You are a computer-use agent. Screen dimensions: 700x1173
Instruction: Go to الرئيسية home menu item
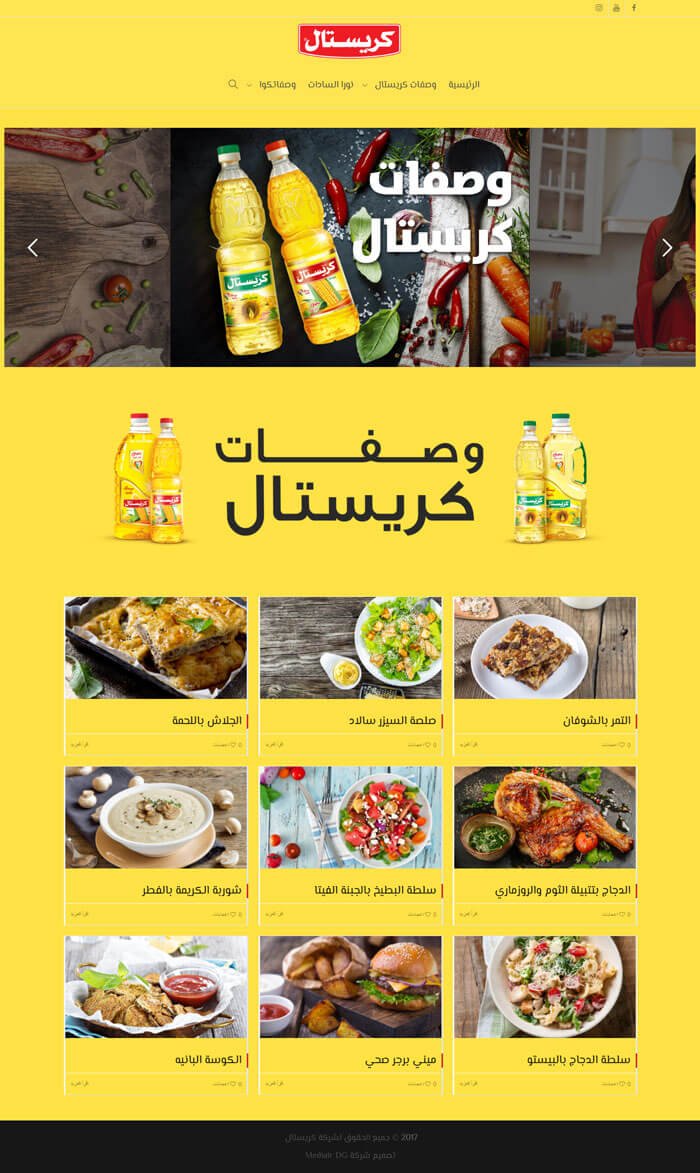point(463,84)
